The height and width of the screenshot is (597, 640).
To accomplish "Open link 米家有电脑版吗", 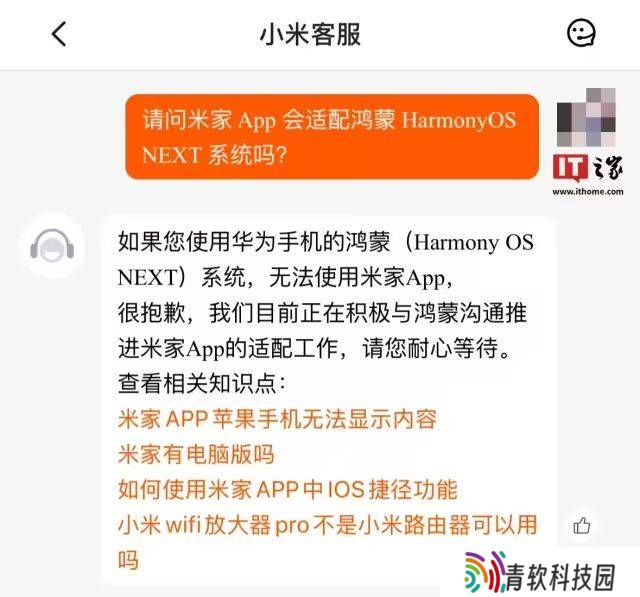I will [x=196, y=454].
